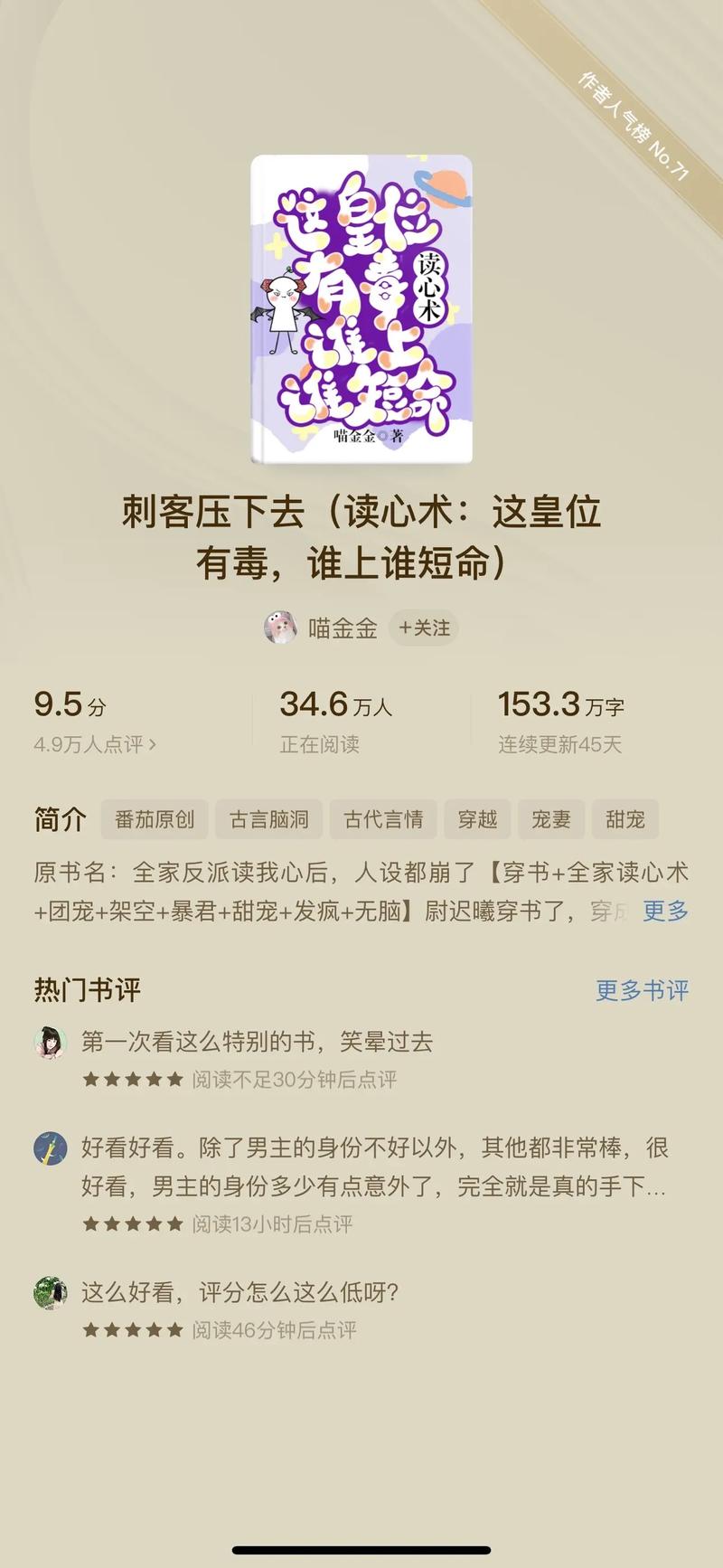
Task: Select the 穿越 tag
Action: [480, 819]
